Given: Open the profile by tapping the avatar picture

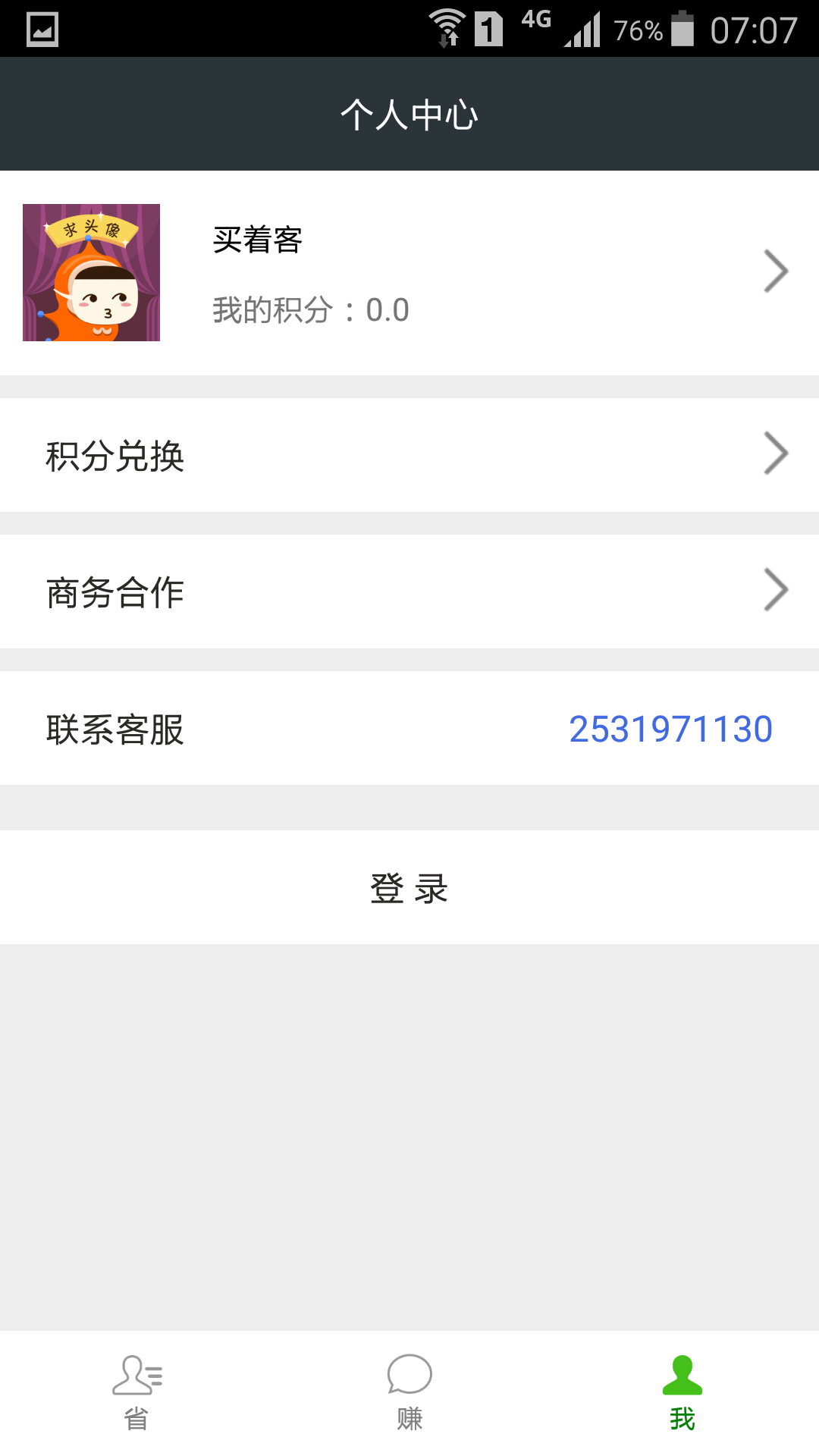Looking at the screenshot, I should [90, 273].
